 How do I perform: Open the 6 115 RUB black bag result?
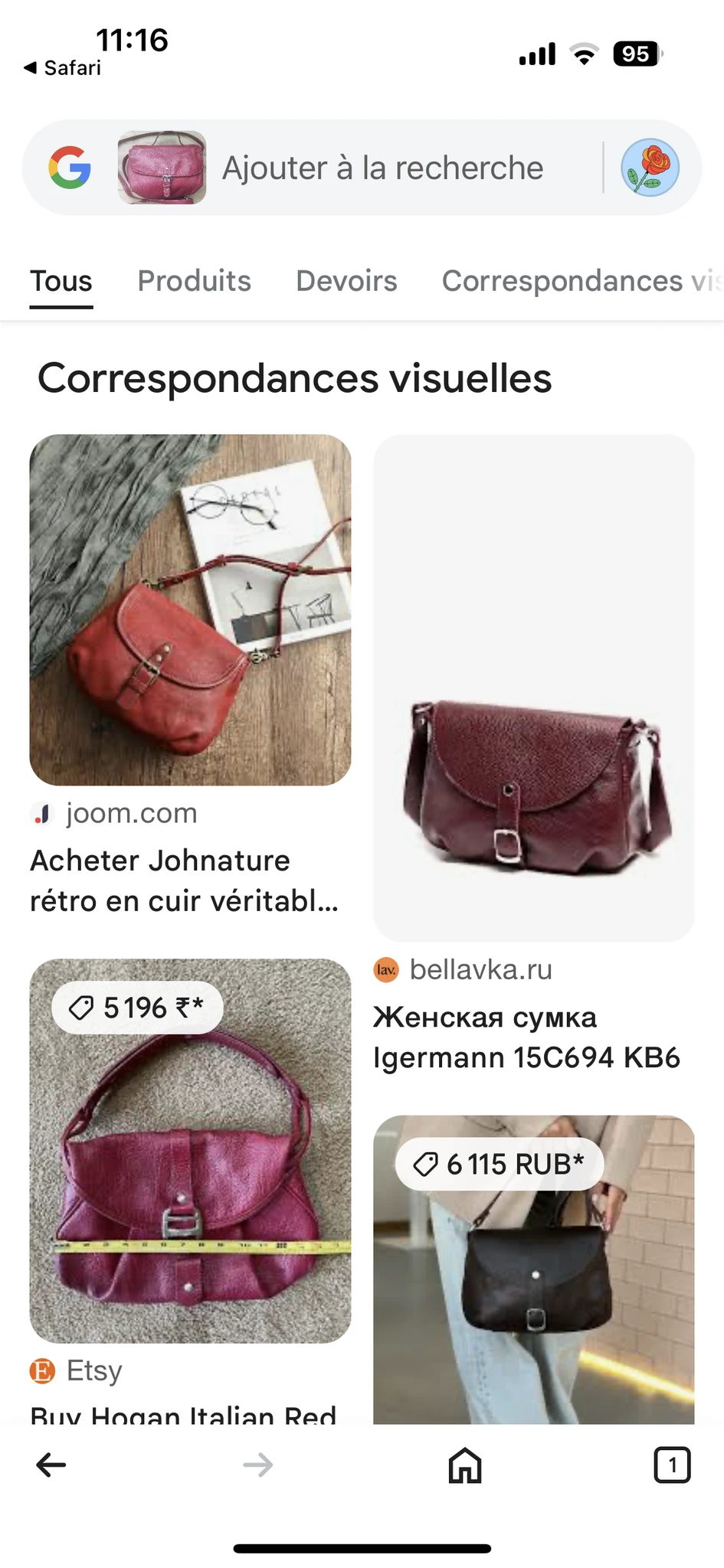(x=534, y=1269)
